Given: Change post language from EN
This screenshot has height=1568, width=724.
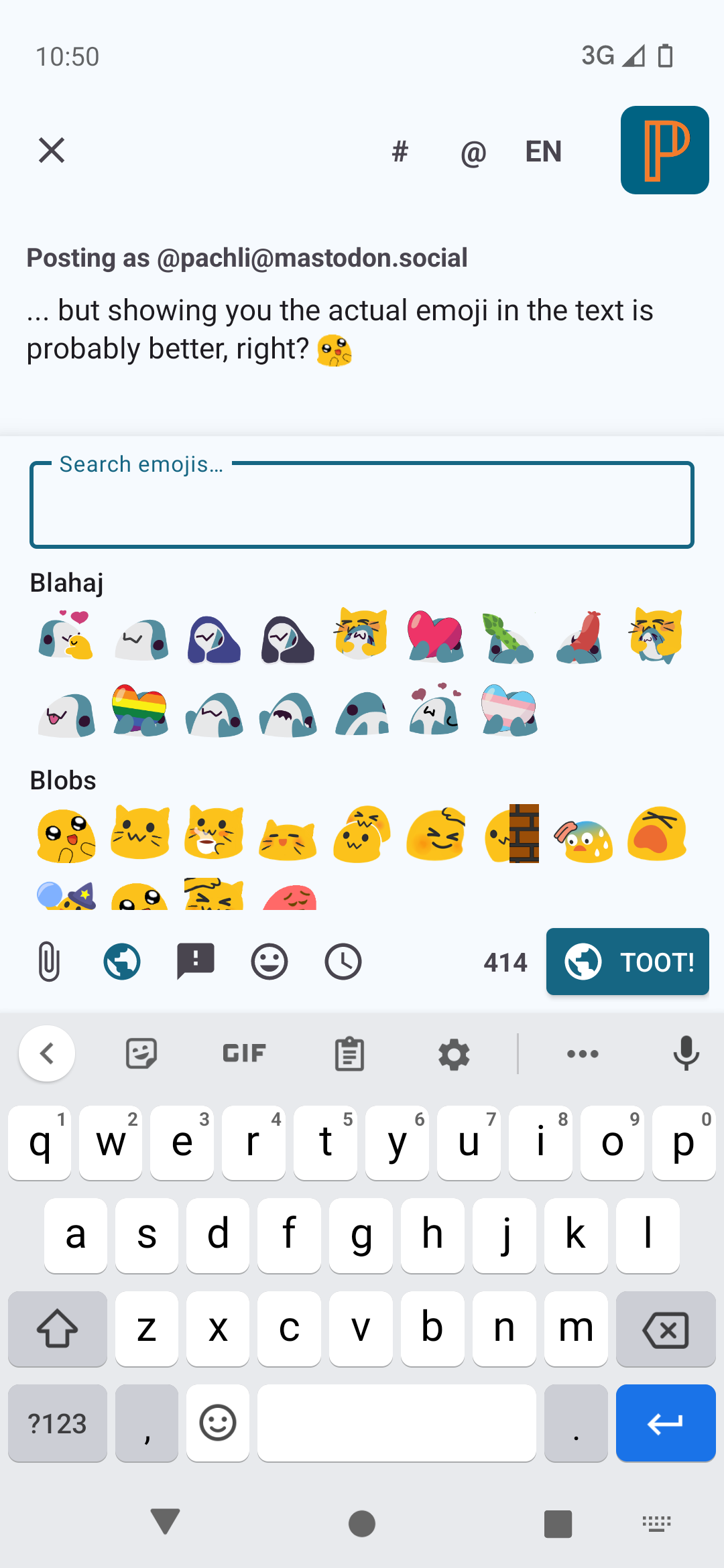Looking at the screenshot, I should [x=544, y=151].
